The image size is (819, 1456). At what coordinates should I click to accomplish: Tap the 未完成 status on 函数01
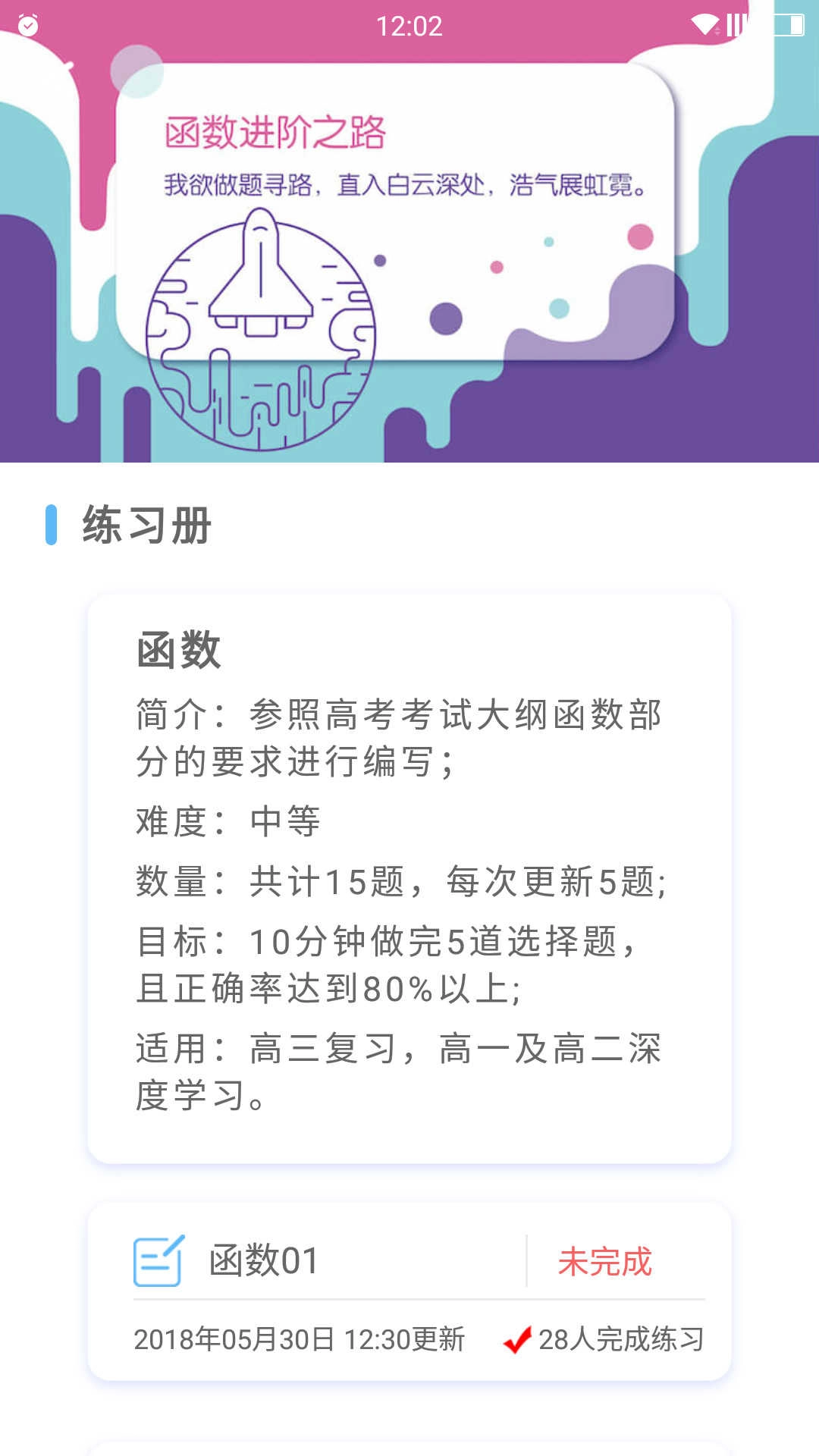(x=604, y=1262)
